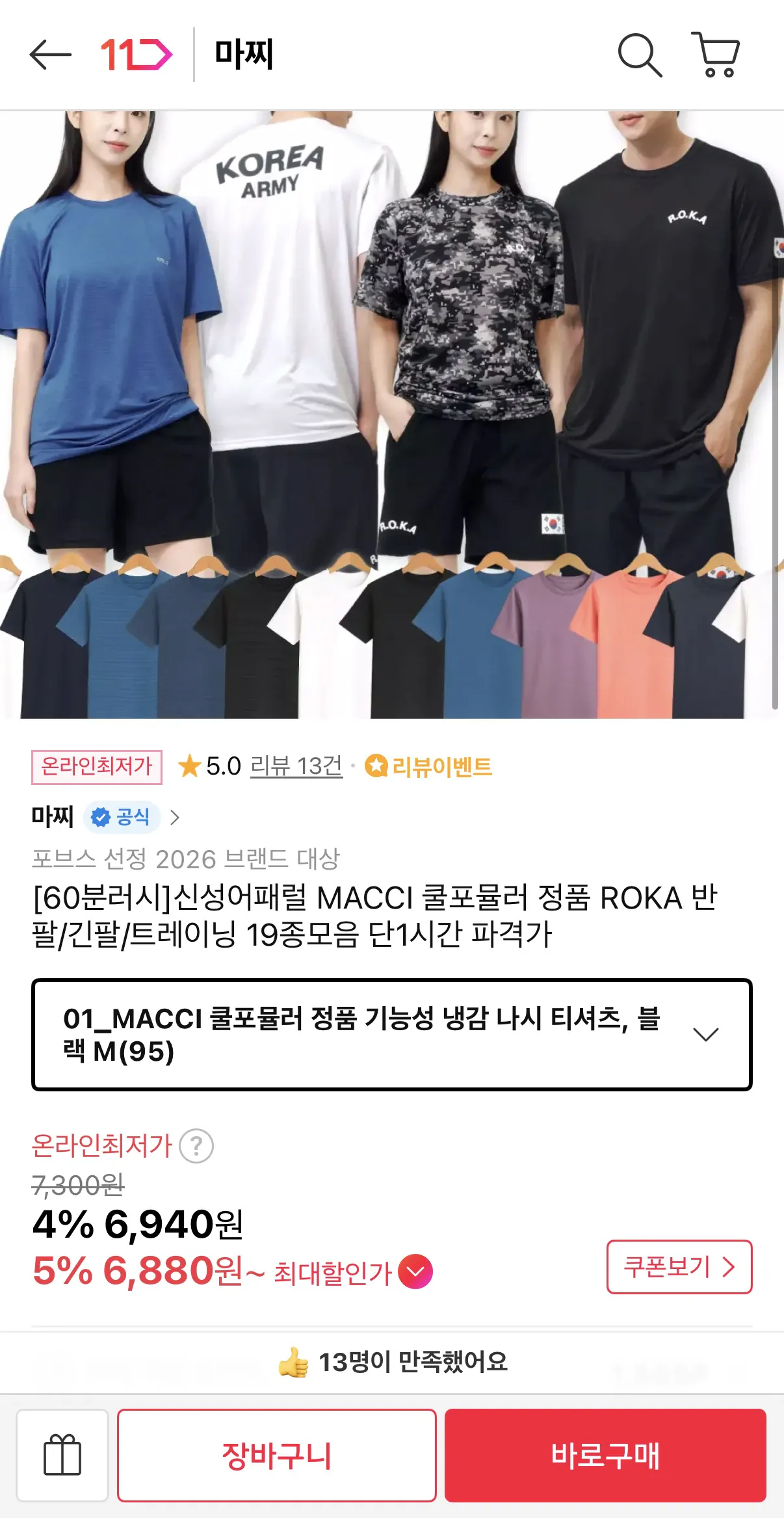This screenshot has width=784, height=1518.
Task: Tap the official seller verification badge
Action: click(x=122, y=818)
